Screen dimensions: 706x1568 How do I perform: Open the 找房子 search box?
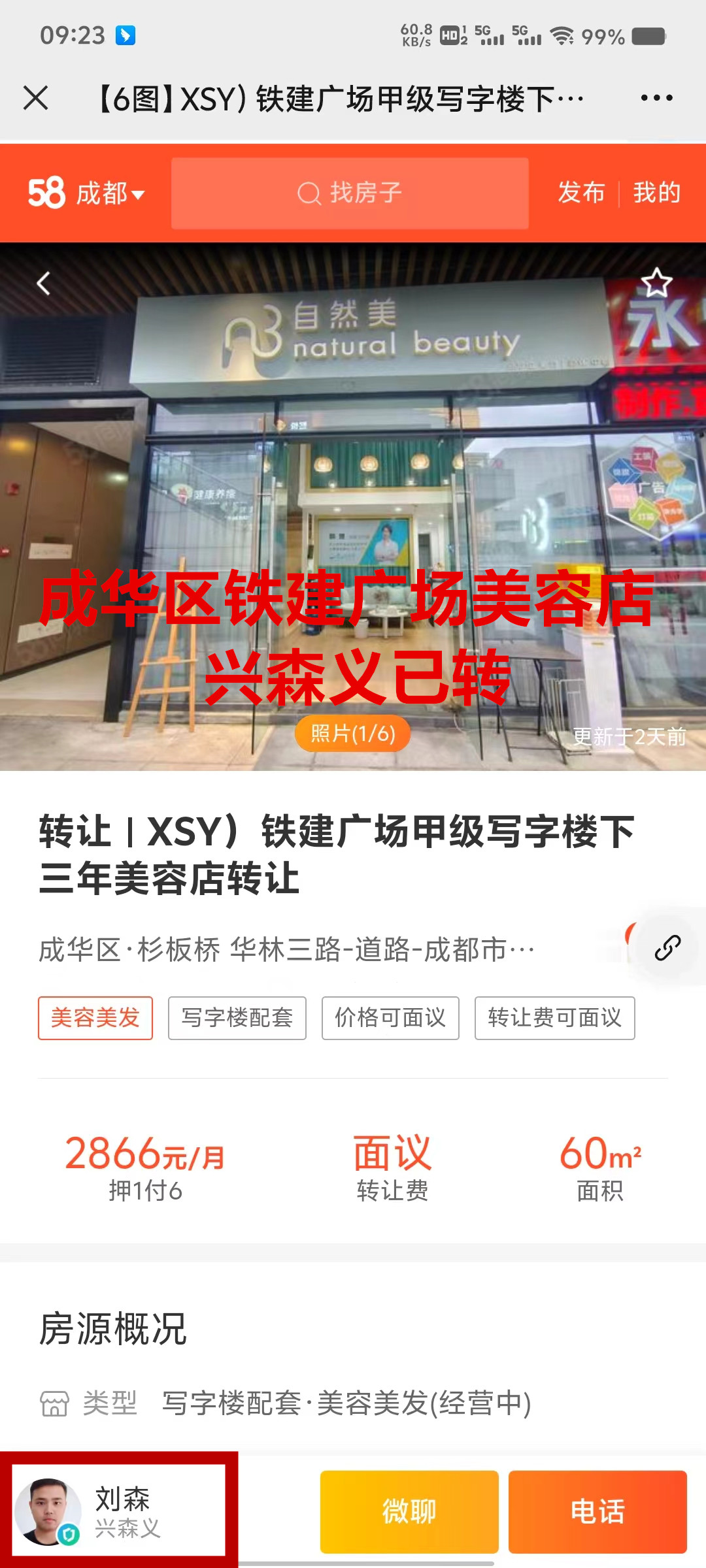tap(350, 193)
